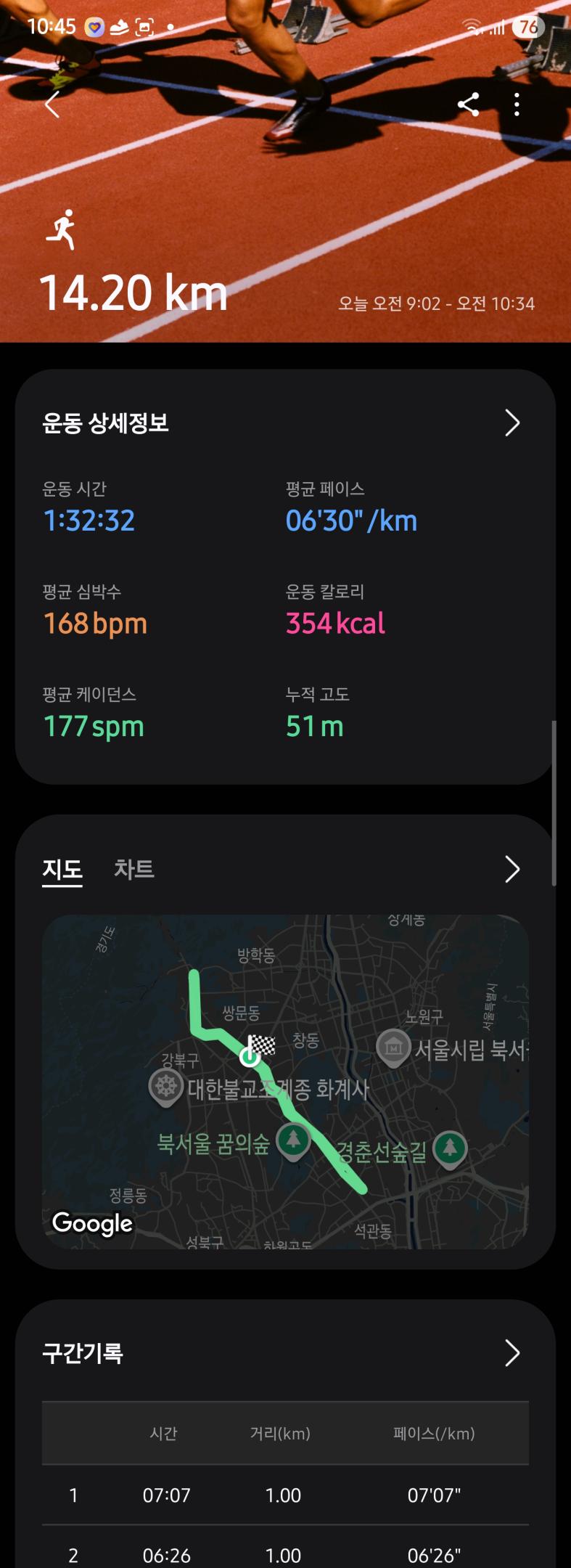Tap the Wi-Fi indicator in the status bar

473,27
